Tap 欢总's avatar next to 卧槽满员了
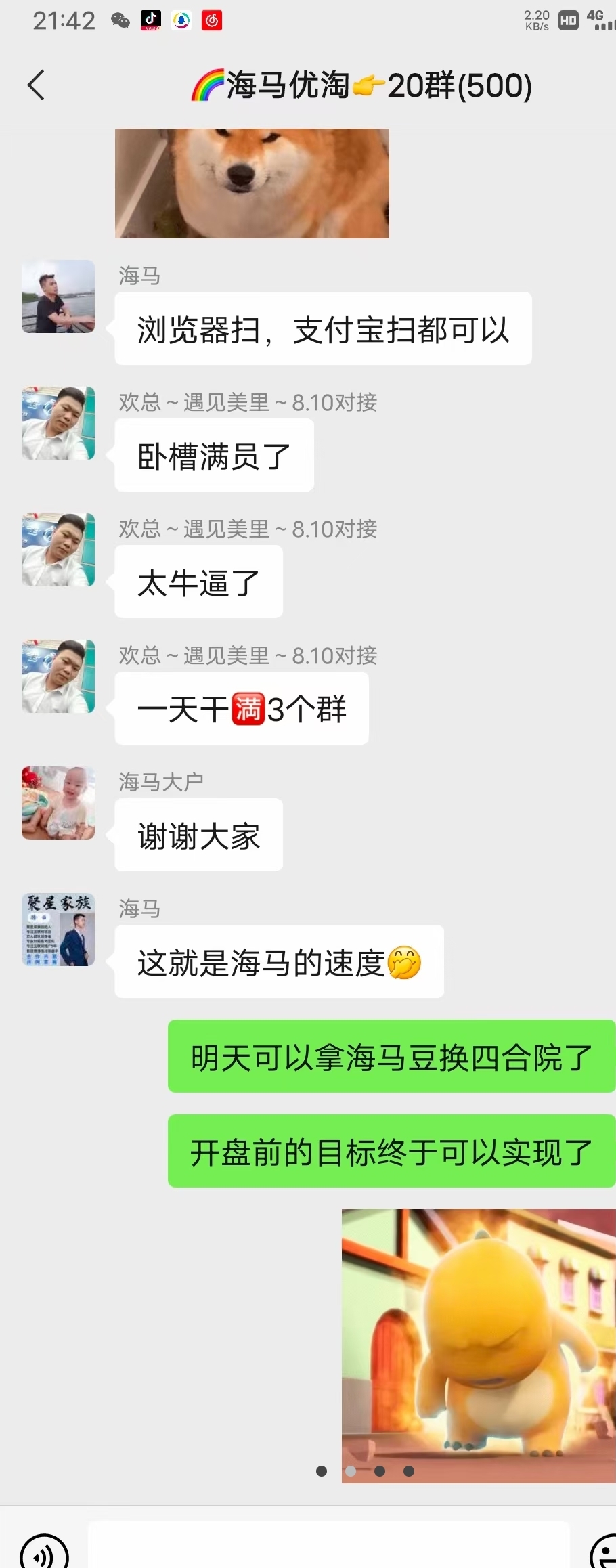The image size is (616, 1568). [58, 423]
